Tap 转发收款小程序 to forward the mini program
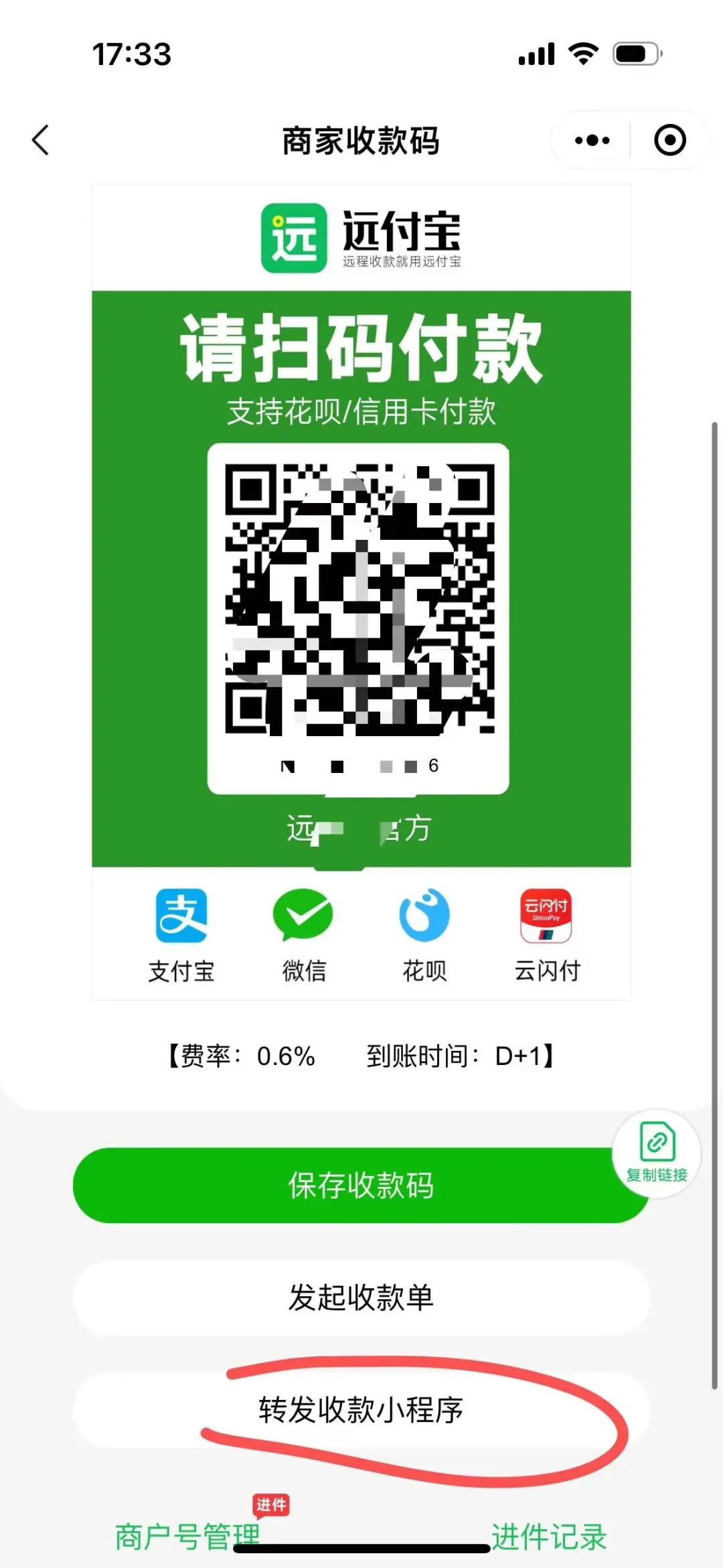 click(x=361, y=1410)
